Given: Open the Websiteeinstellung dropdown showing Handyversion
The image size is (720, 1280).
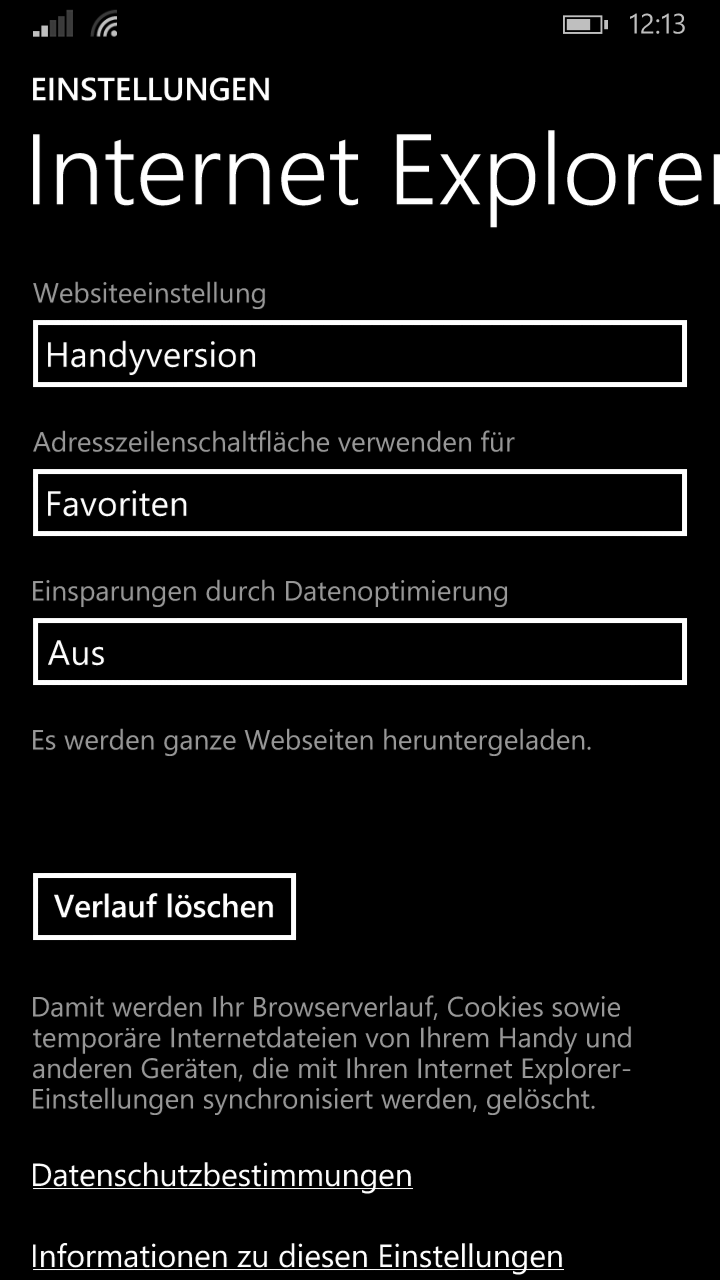Looking at the screenshot, I should click(x=360, y=354).
